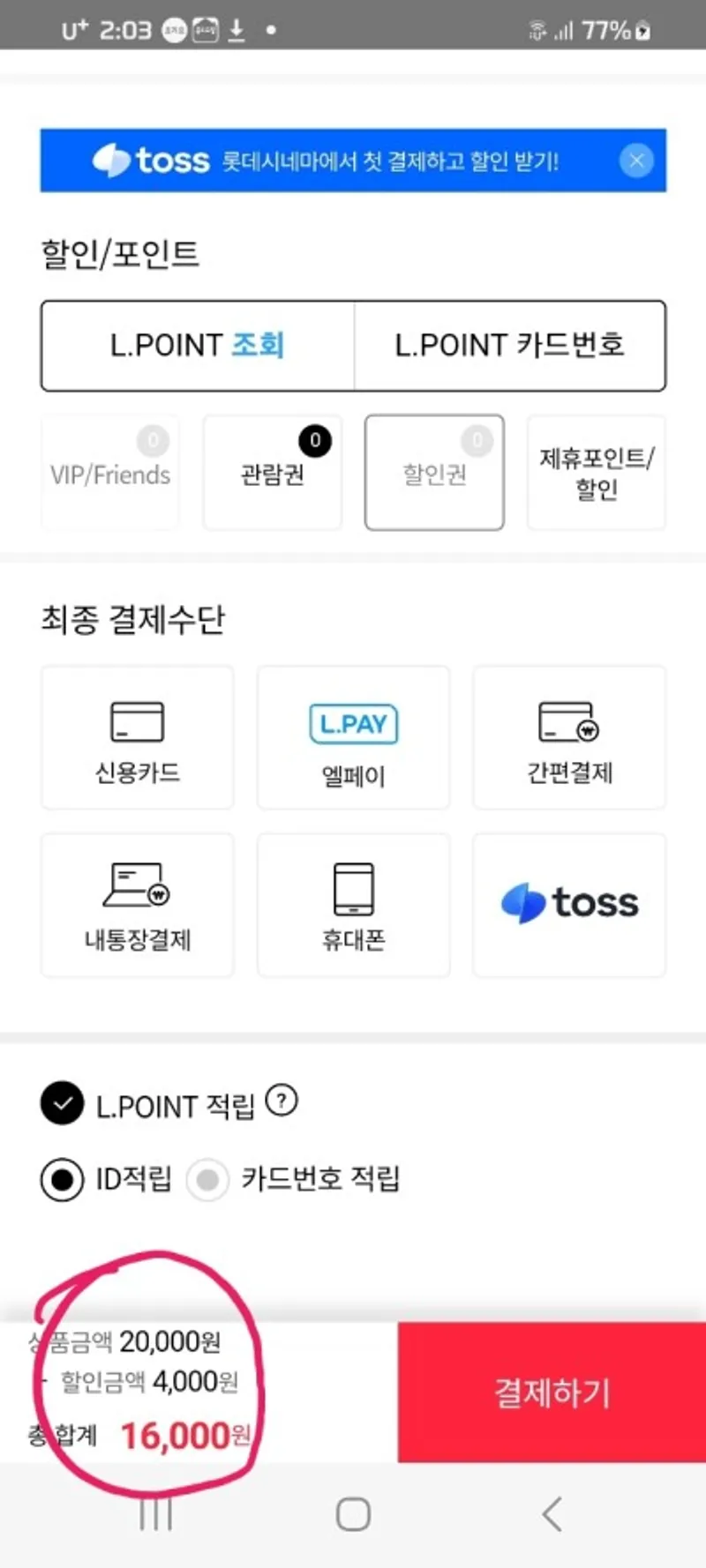Uncheck L.POINT 적립 checkbox
This screenshot has width=706, height=1568.
[x=62, y=1103]
